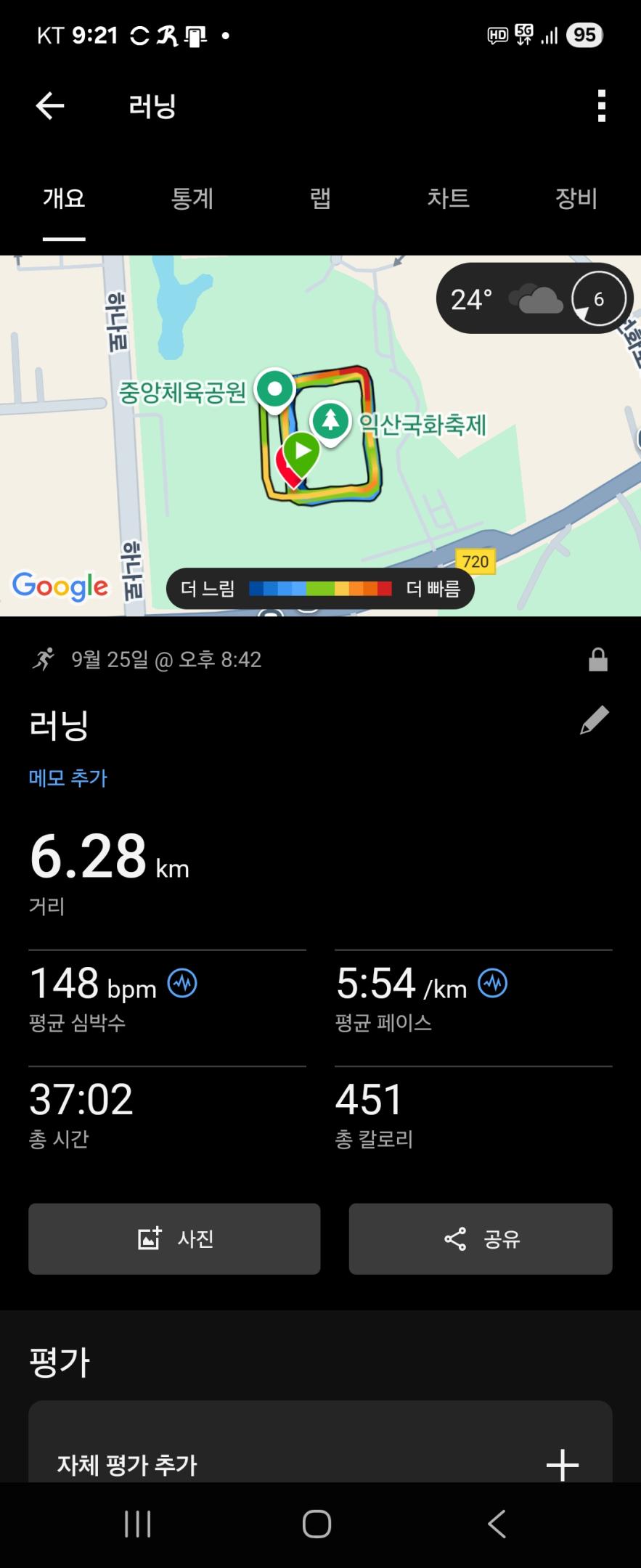The width and height of the screenshot is (641, 1568).
Task: Edit the activity name with the pencil
Action: [x=595, y=721]
